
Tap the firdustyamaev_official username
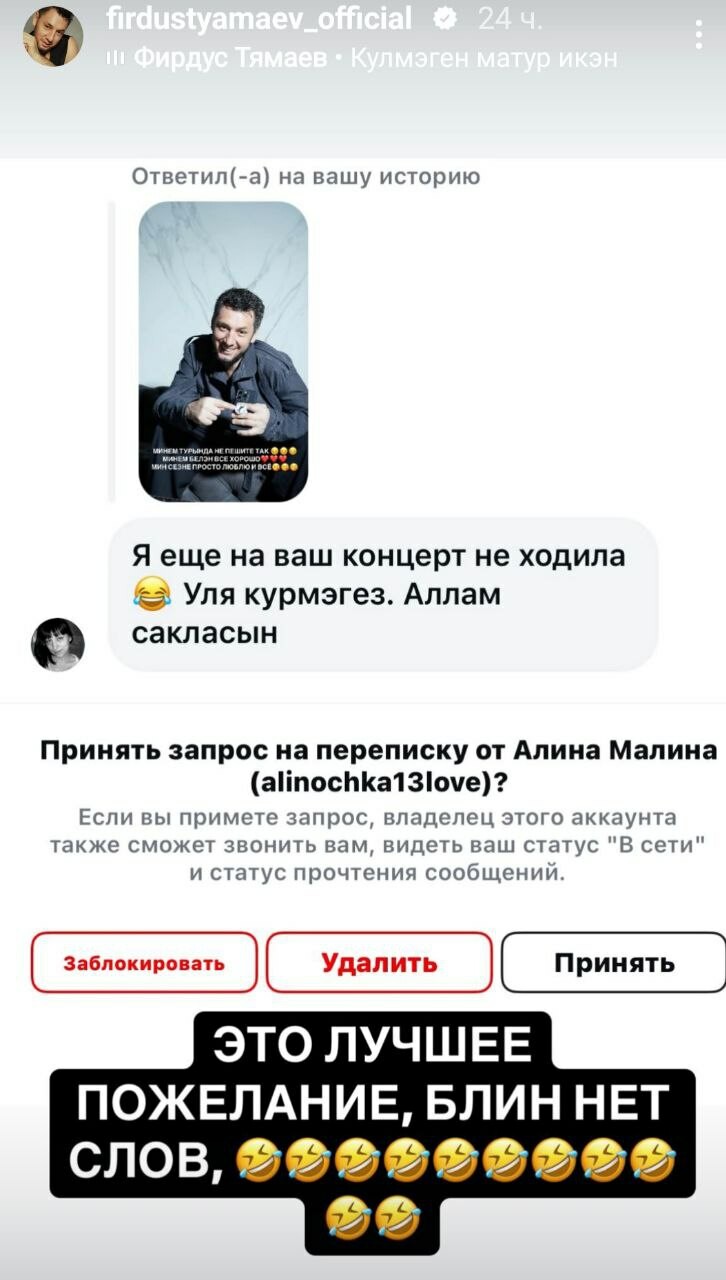[259, 18]
